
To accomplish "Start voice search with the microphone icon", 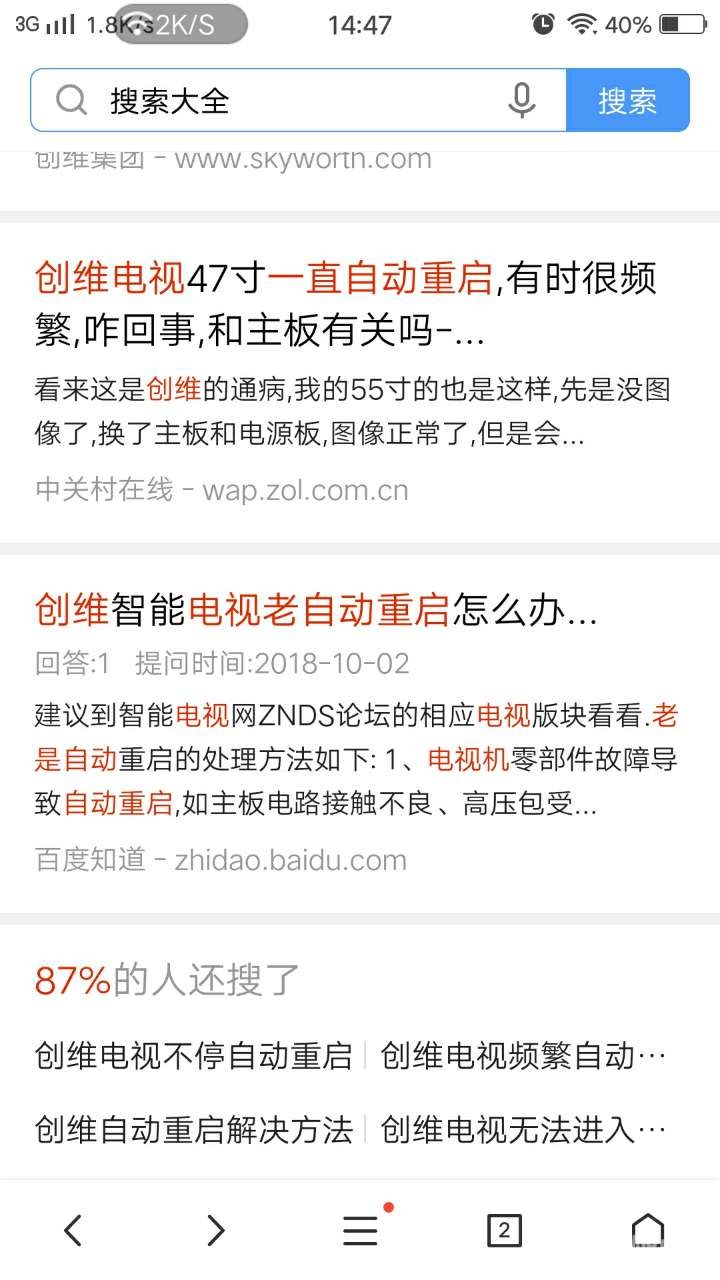I will pyautogui.click(x=521, y=100).
